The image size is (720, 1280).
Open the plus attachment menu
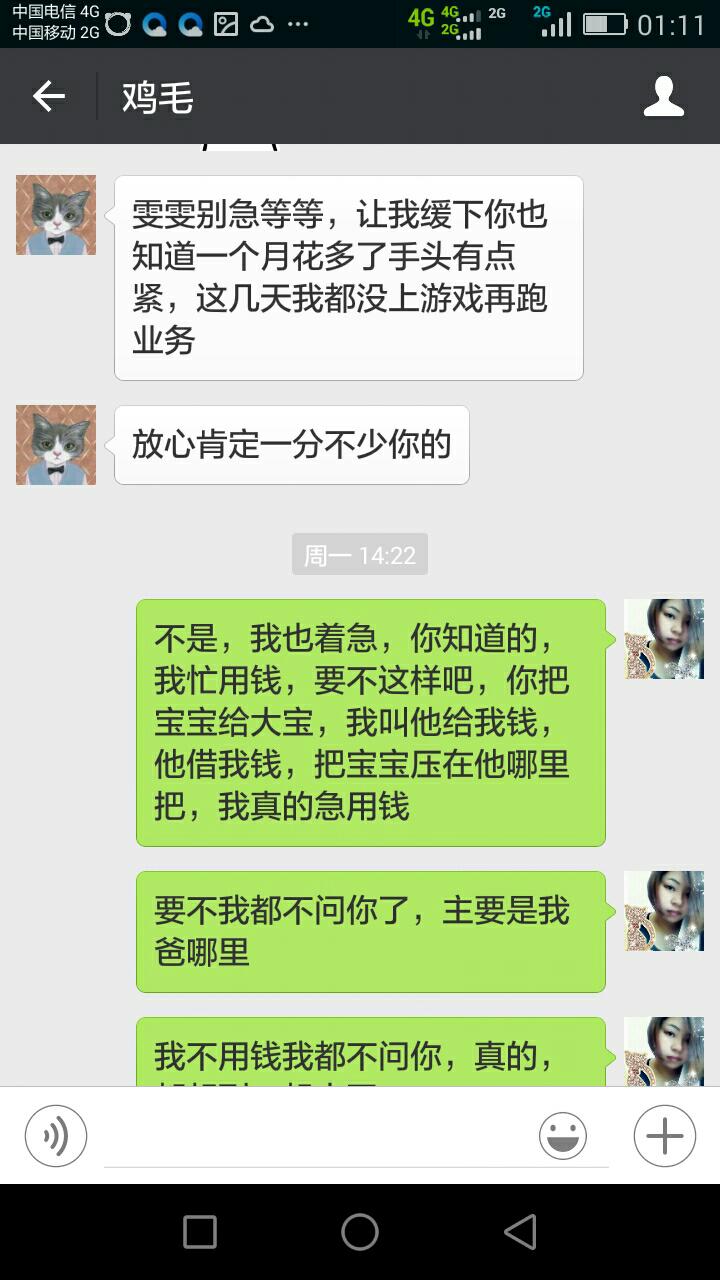664,1136
